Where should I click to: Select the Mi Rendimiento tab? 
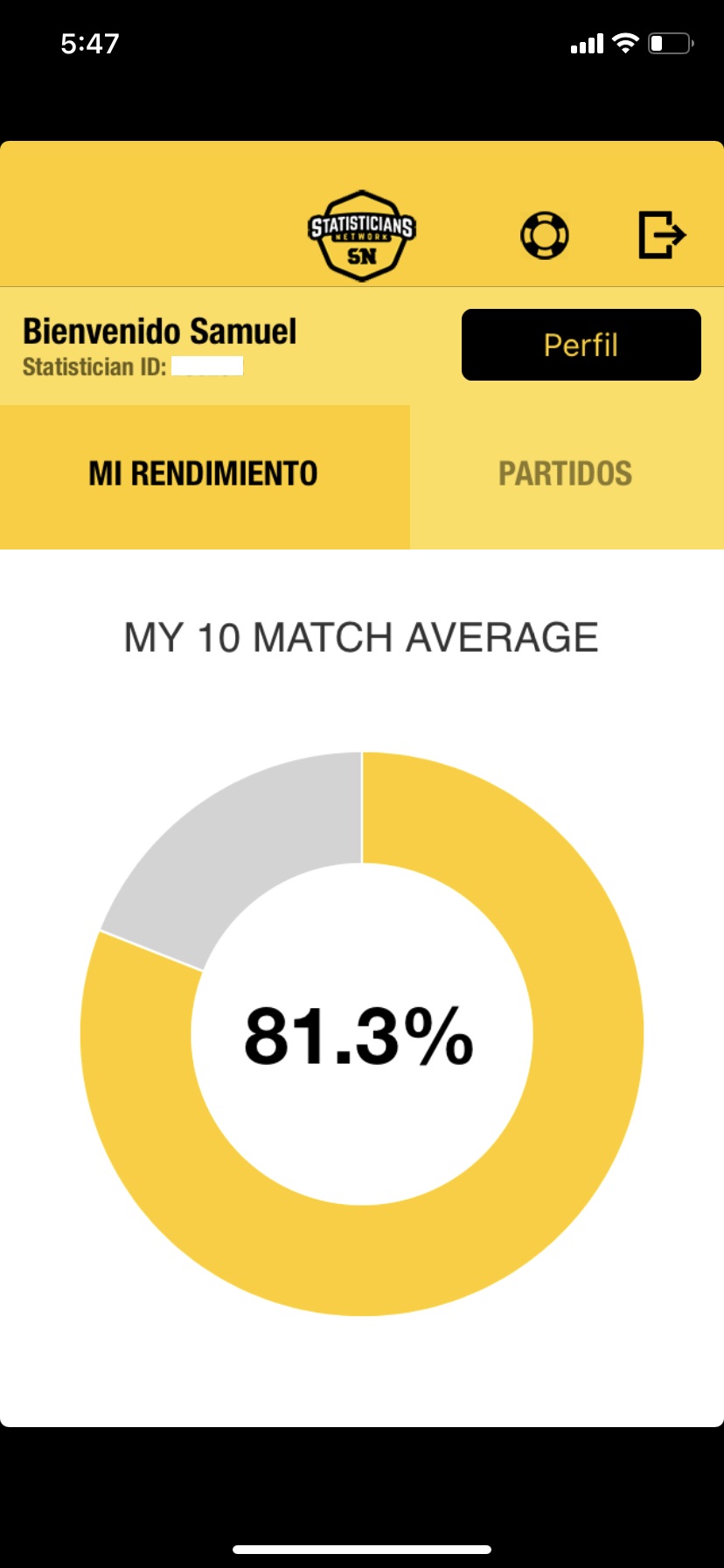point(205,477)
